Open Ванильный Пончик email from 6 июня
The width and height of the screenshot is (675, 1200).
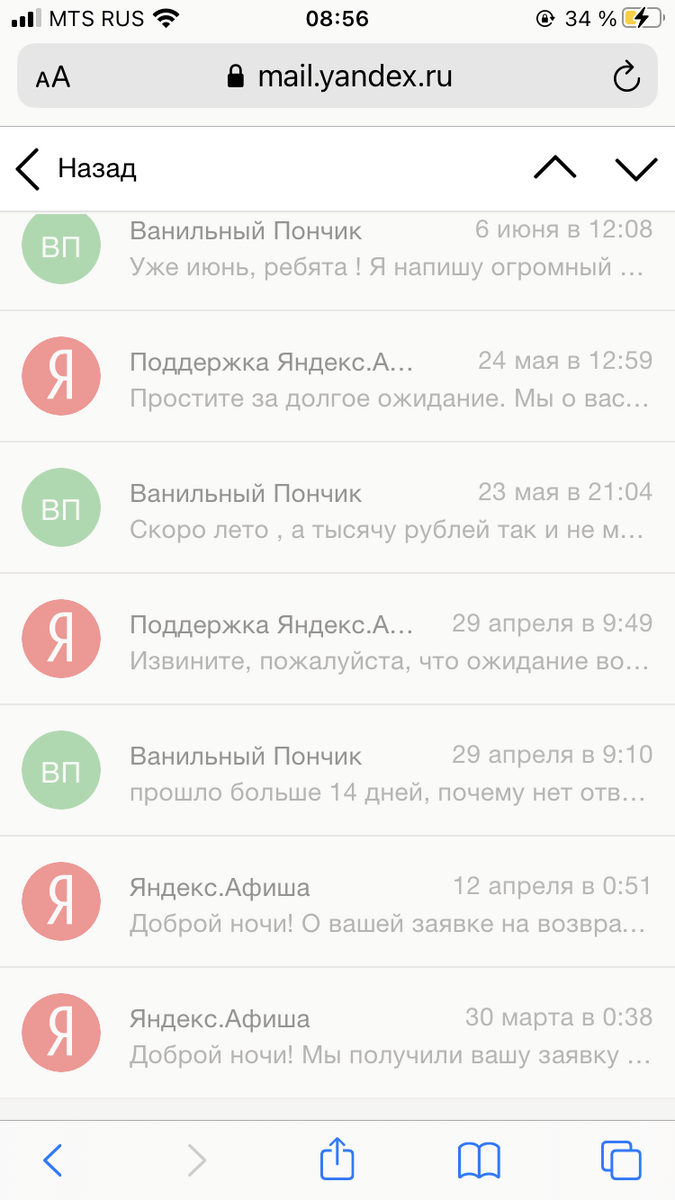click(x=337, y=260)
